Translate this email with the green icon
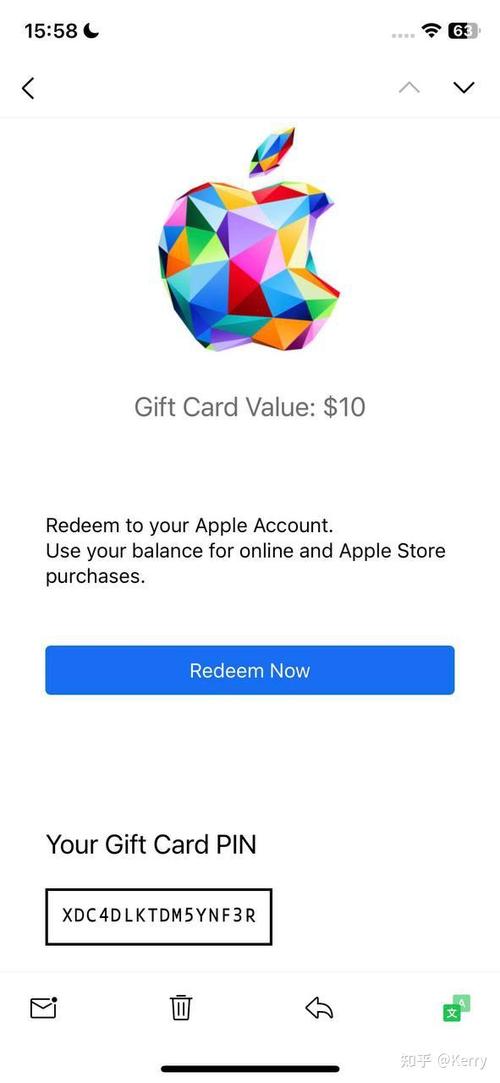 (x=456, y=1008)
